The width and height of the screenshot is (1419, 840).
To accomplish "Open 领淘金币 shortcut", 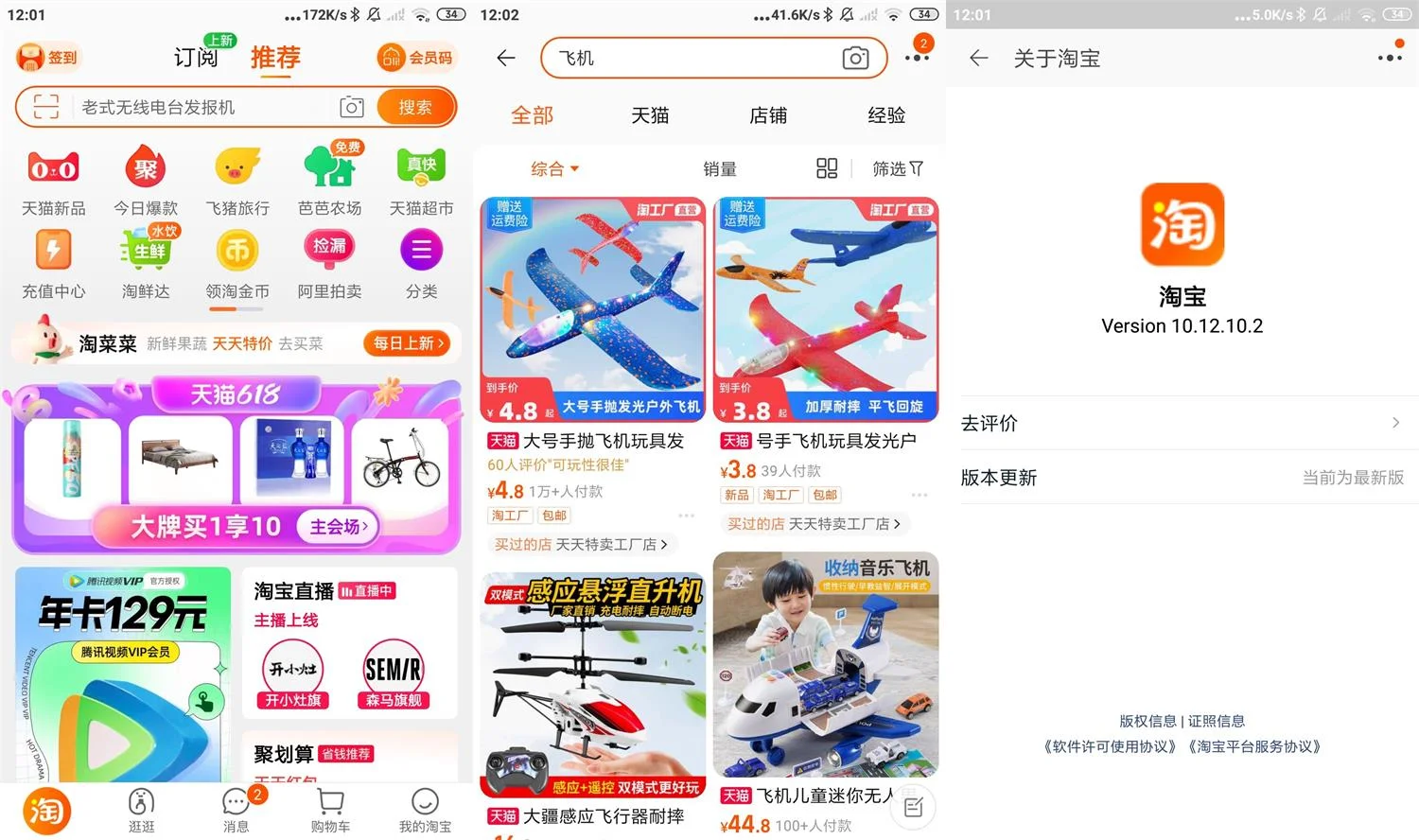I will [x=237, y=264].
